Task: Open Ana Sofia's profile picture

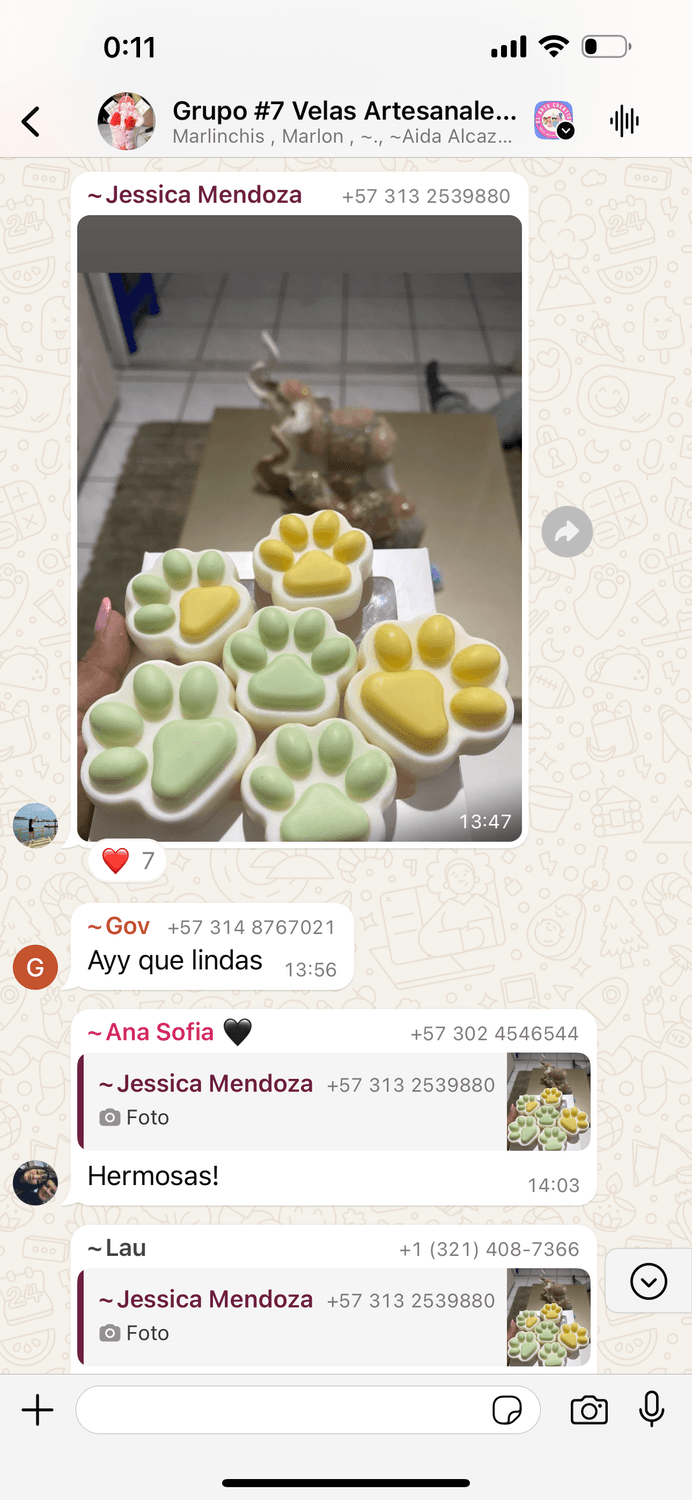Action: [35, 1183]
